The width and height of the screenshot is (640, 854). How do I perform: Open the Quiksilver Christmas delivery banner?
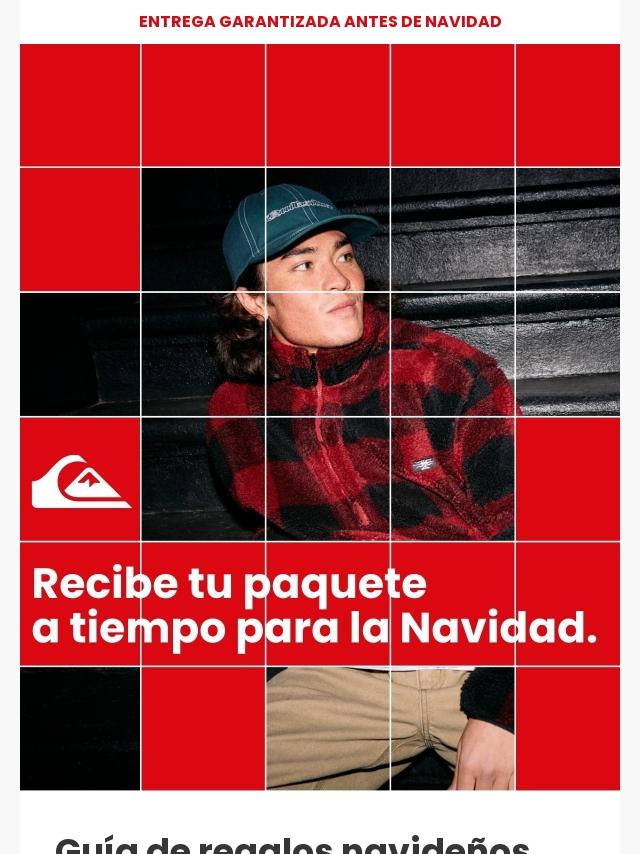click(320, 417)
